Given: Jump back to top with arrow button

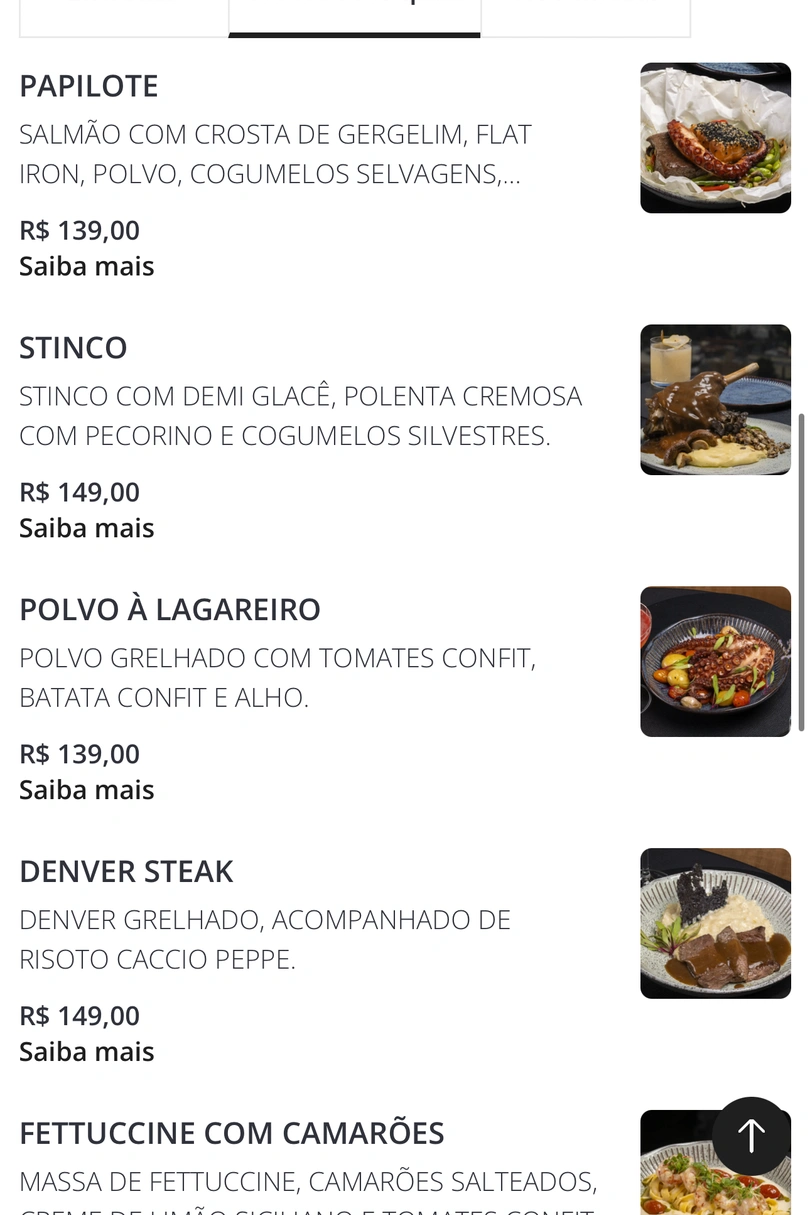Looking at the screenshot, I should pos(751,1136).
